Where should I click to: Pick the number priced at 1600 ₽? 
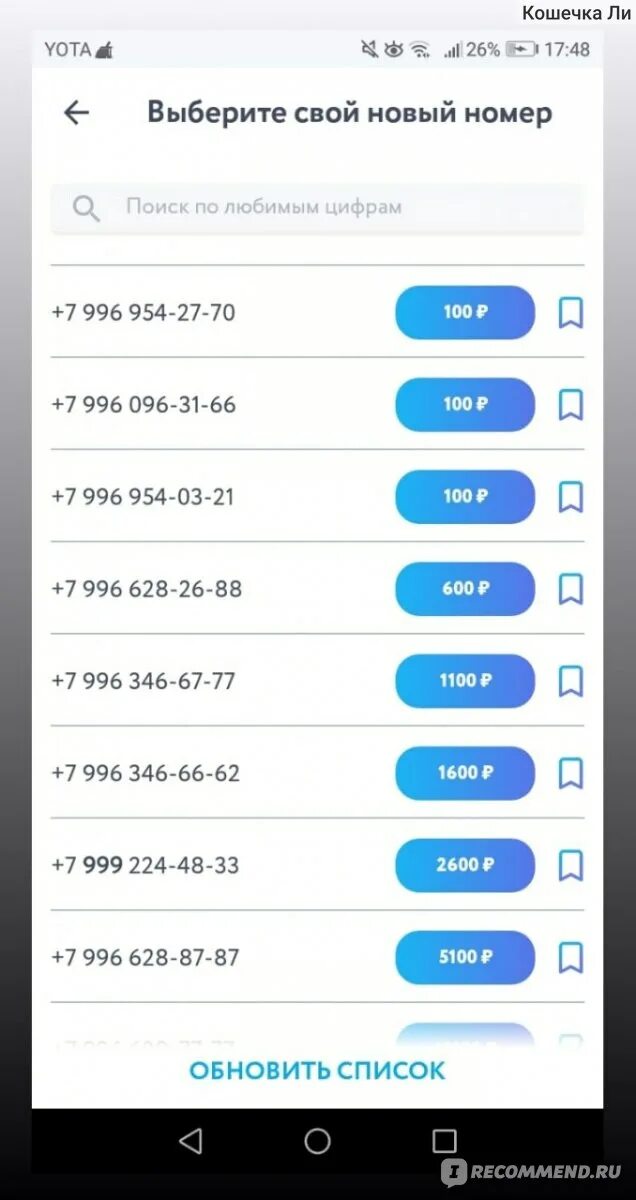465,773
